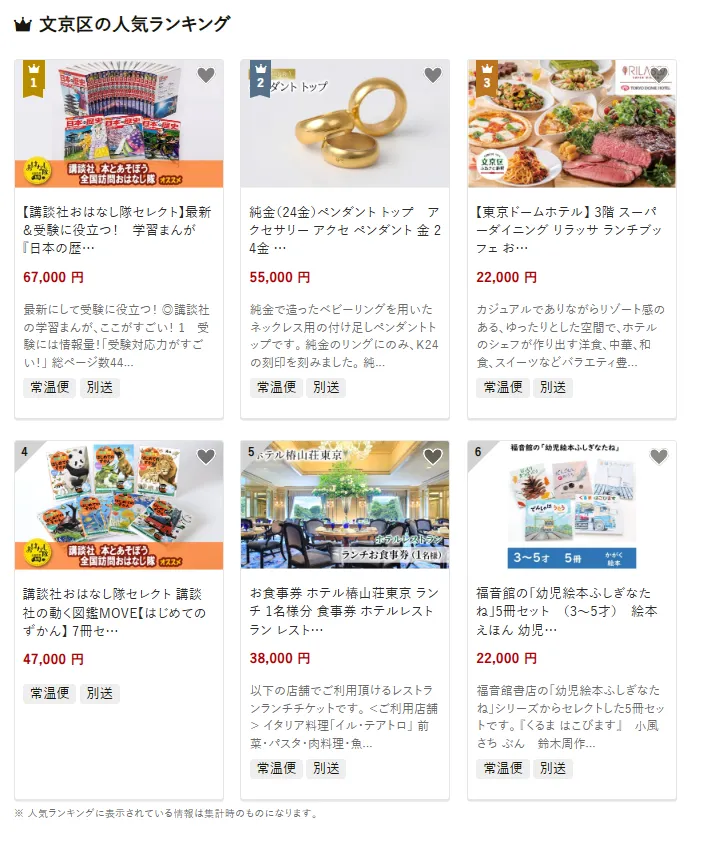The width and height of the screenshot is (727, 846).
Task: Favorite the ホテル椿山荘東京 meal ticket
Action: [433, 457]
